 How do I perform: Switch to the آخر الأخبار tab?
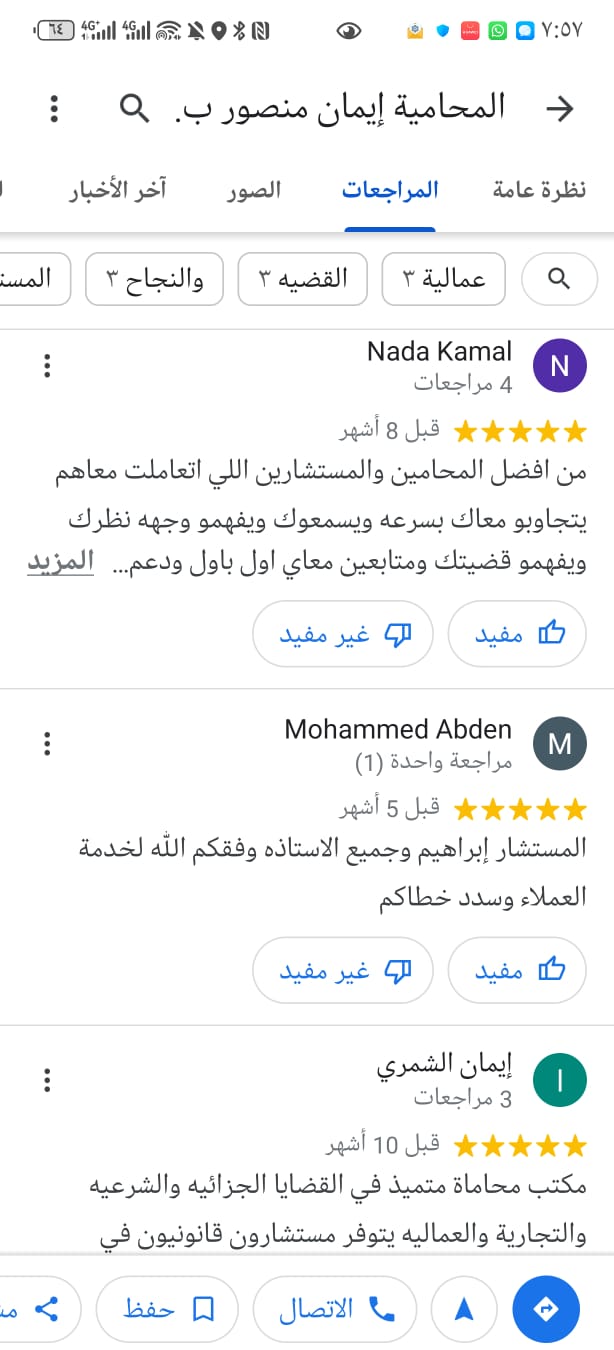pos(118,190)
